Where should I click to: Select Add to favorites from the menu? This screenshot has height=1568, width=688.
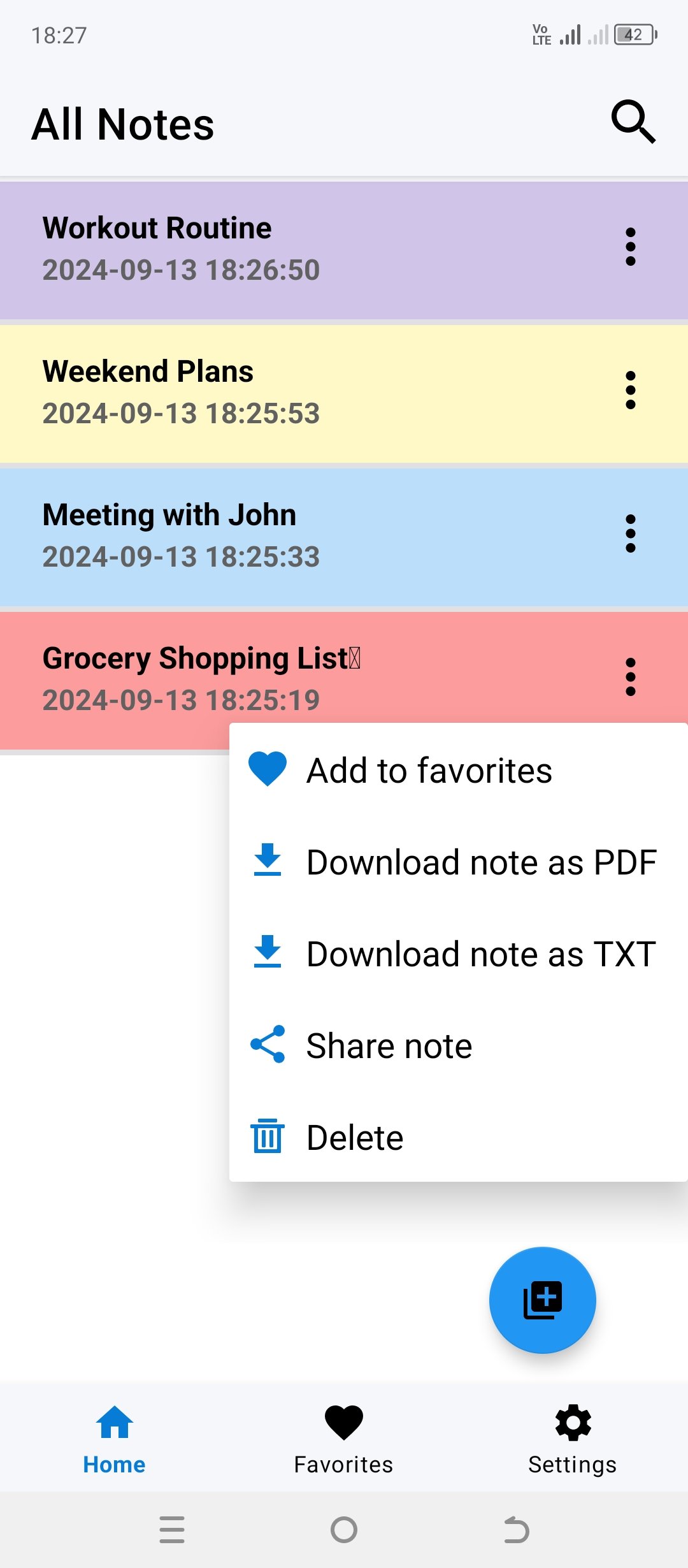pos(429,769)
